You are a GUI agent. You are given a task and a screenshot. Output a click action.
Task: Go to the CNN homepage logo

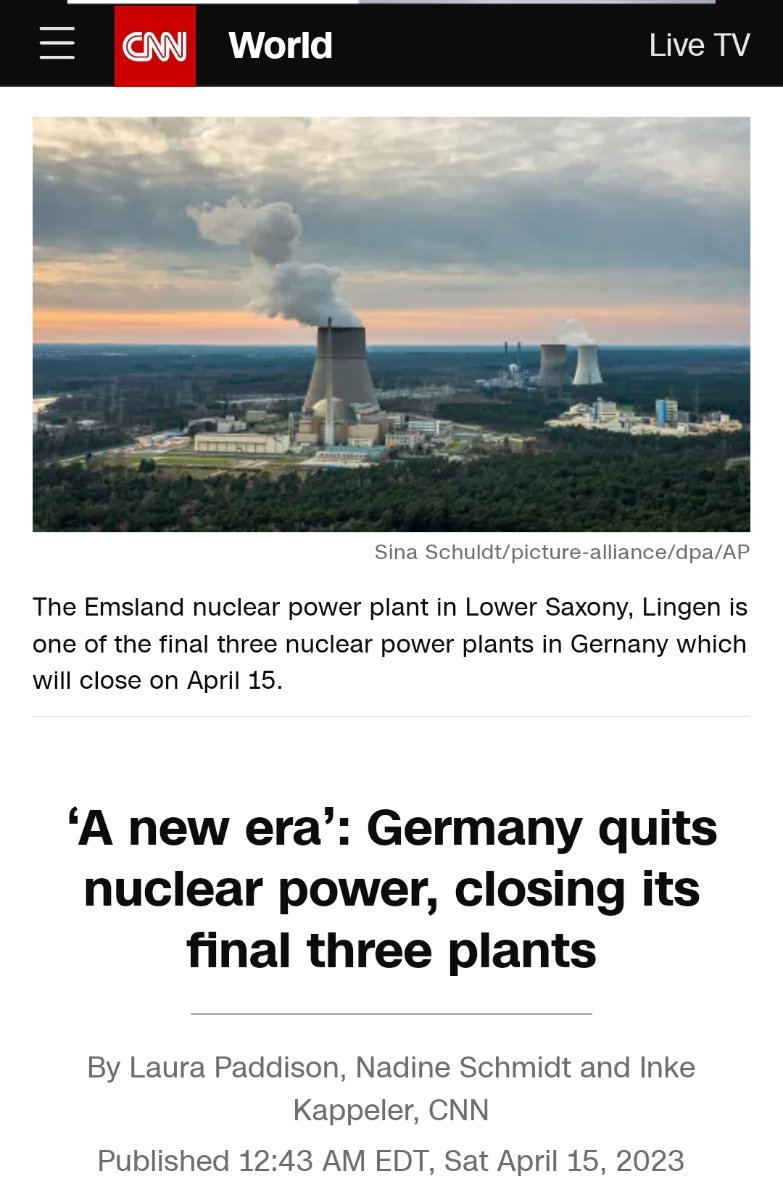coord(154,46)
